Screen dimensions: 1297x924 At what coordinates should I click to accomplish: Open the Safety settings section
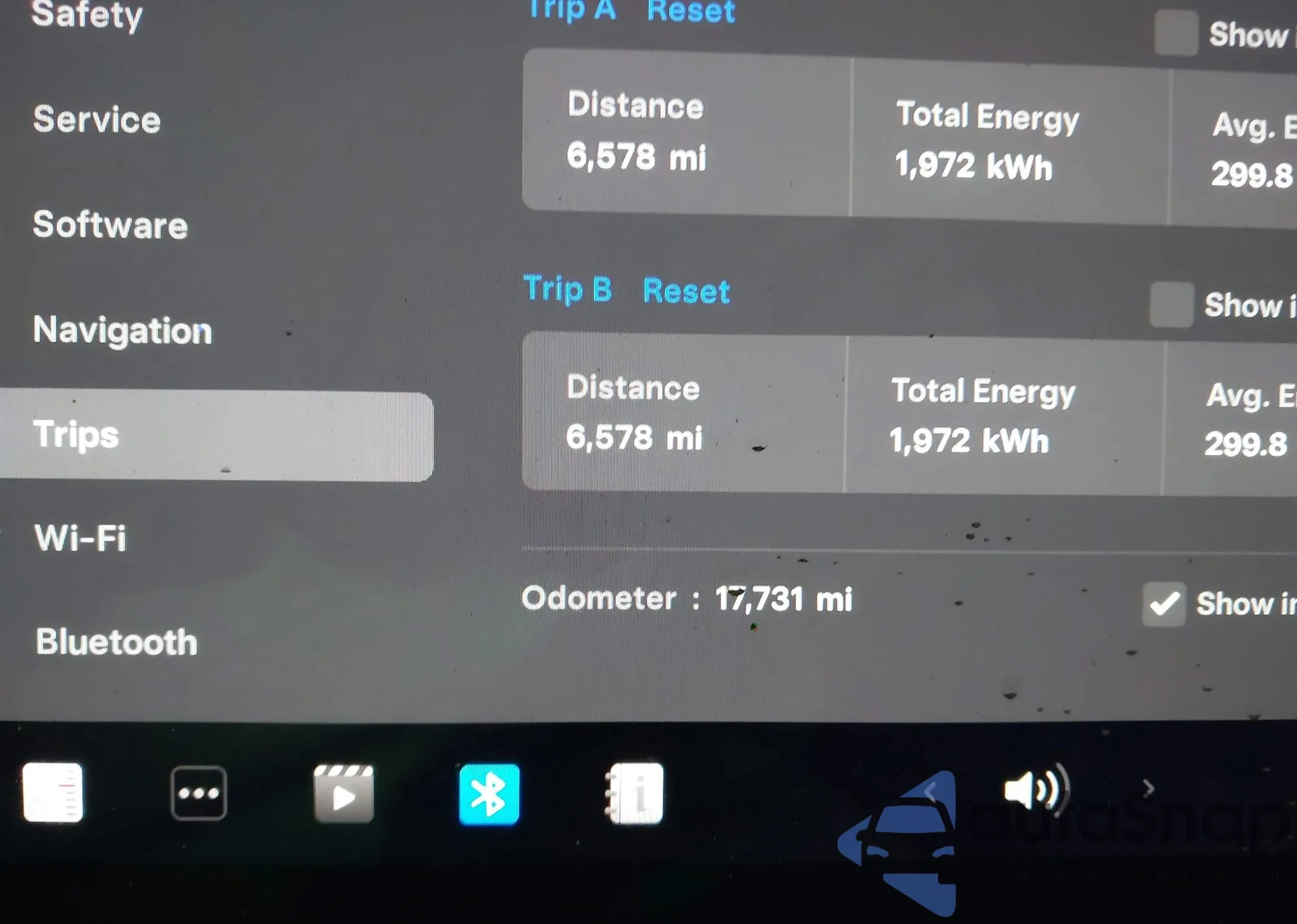click(87, 14)
